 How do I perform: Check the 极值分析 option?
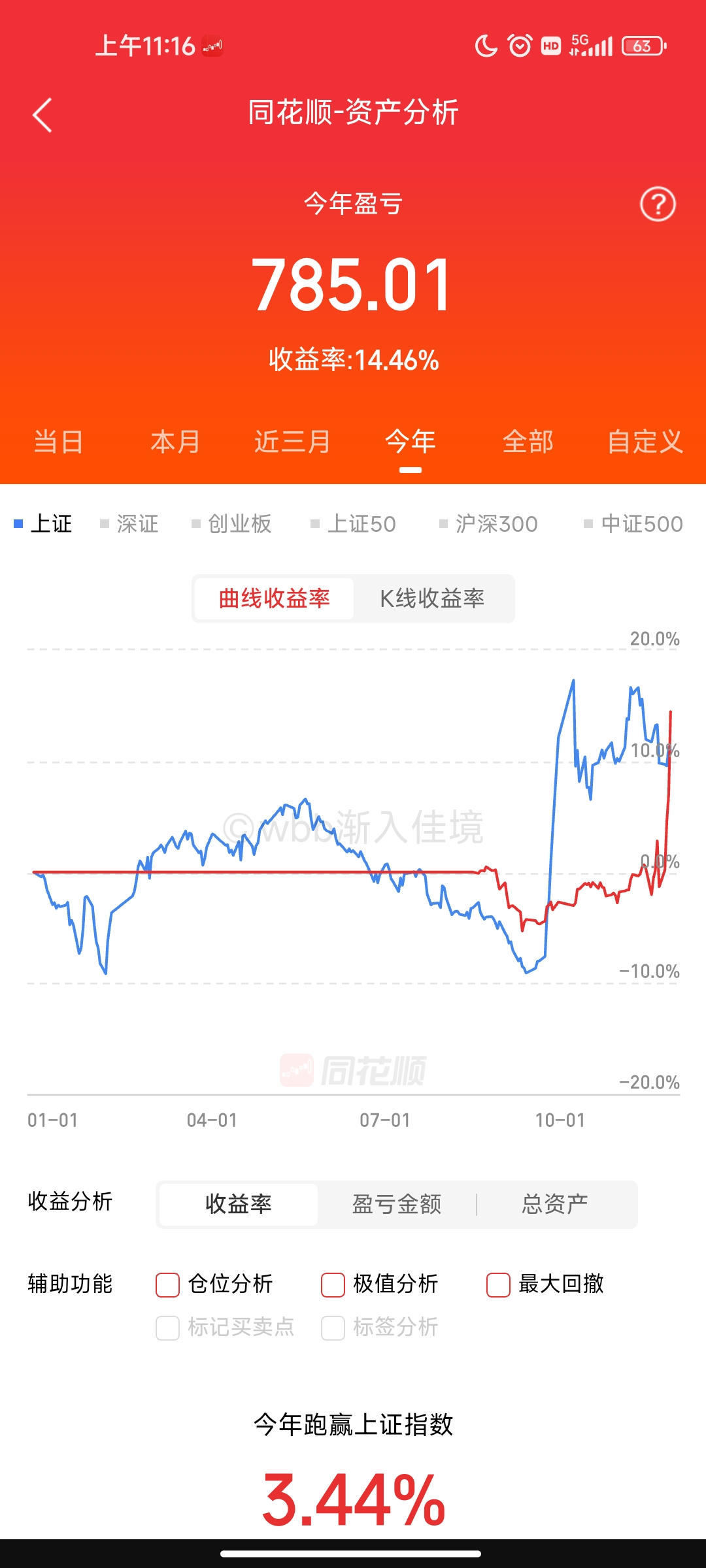click(333, 1284)
